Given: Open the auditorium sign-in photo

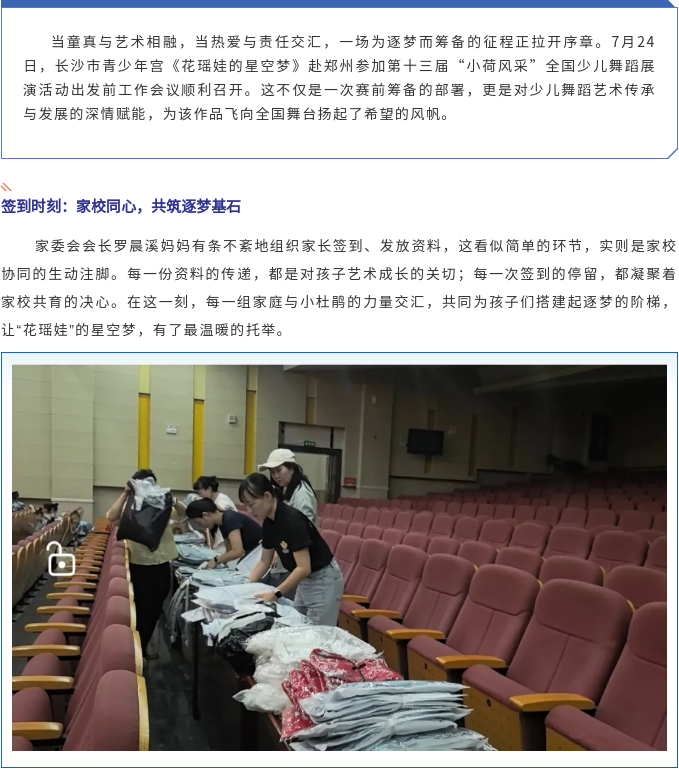Looking at the screenshot, I should [339, 557].
